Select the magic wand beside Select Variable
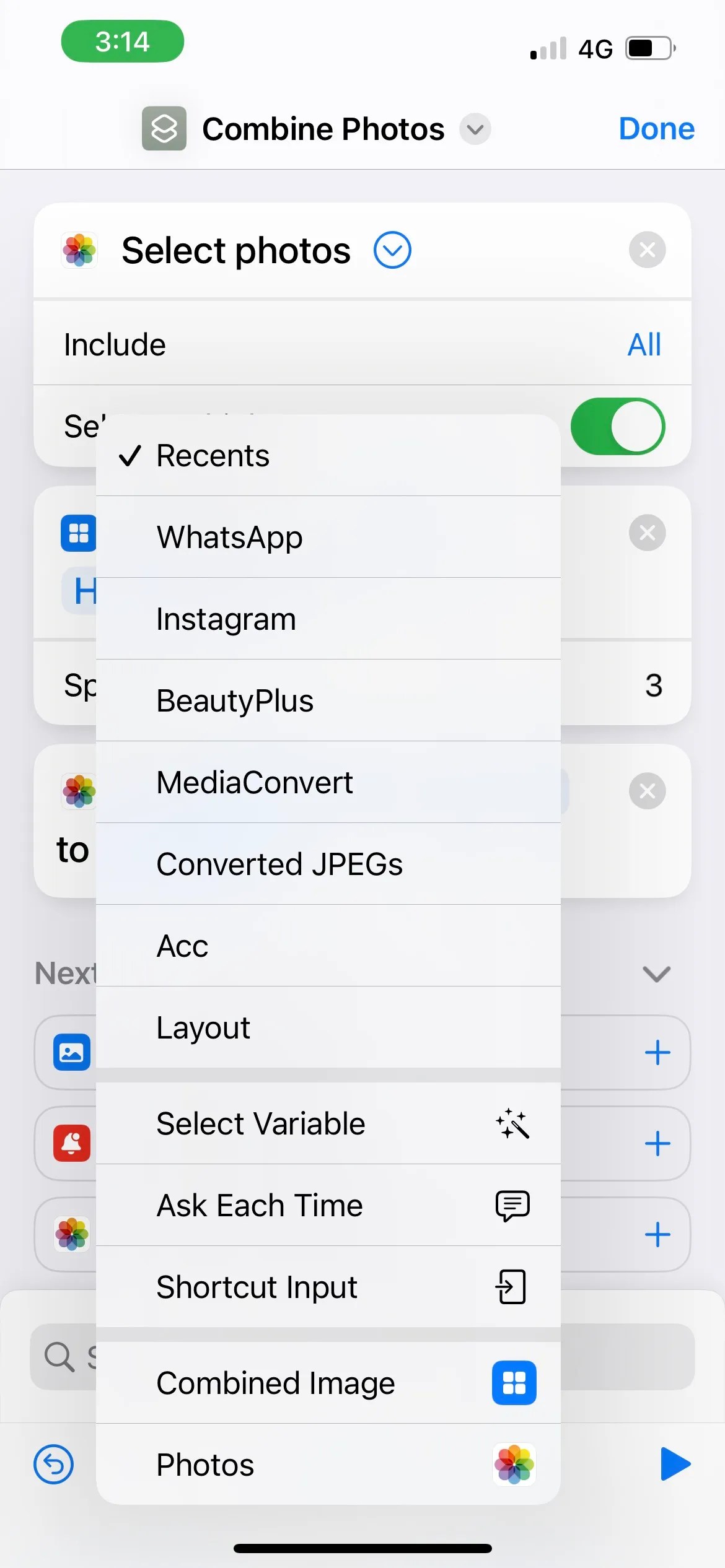This screenshot has height=1568, width=725. (x=513, y=1124)
